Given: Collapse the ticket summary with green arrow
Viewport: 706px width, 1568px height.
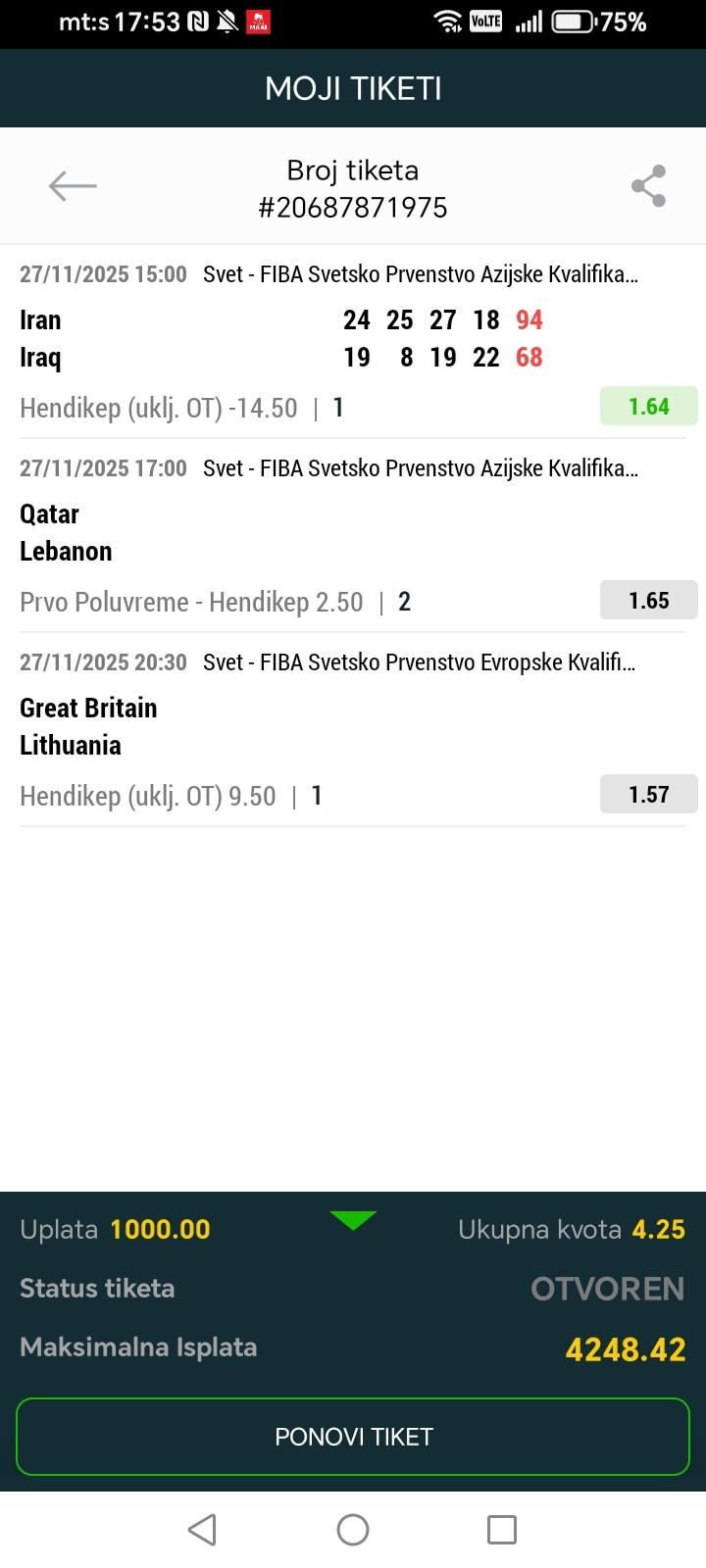Looking at the screenshot, I should click(353, 1220).
